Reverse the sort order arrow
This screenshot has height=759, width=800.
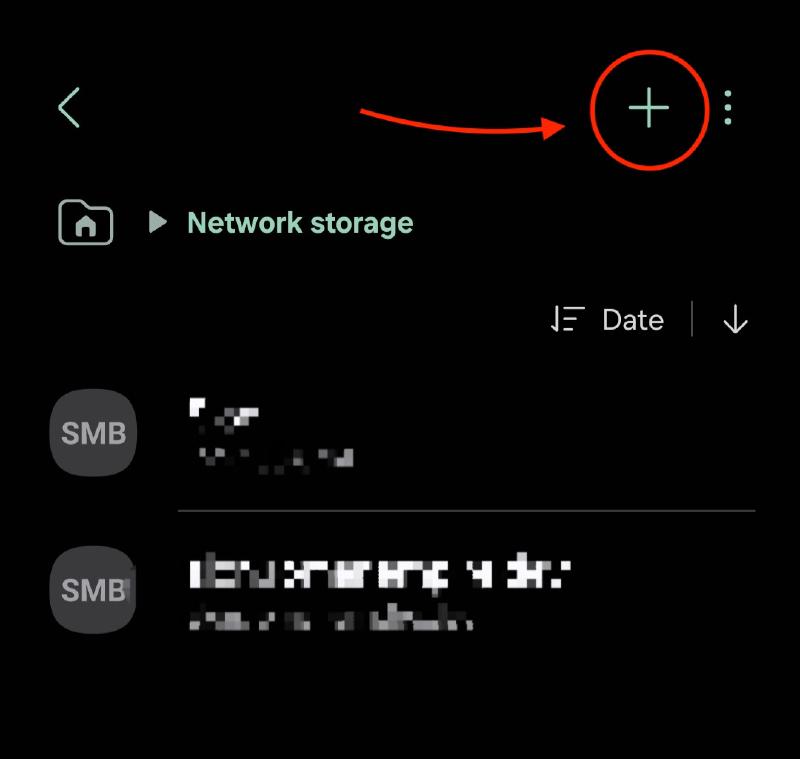pos(735,320)
